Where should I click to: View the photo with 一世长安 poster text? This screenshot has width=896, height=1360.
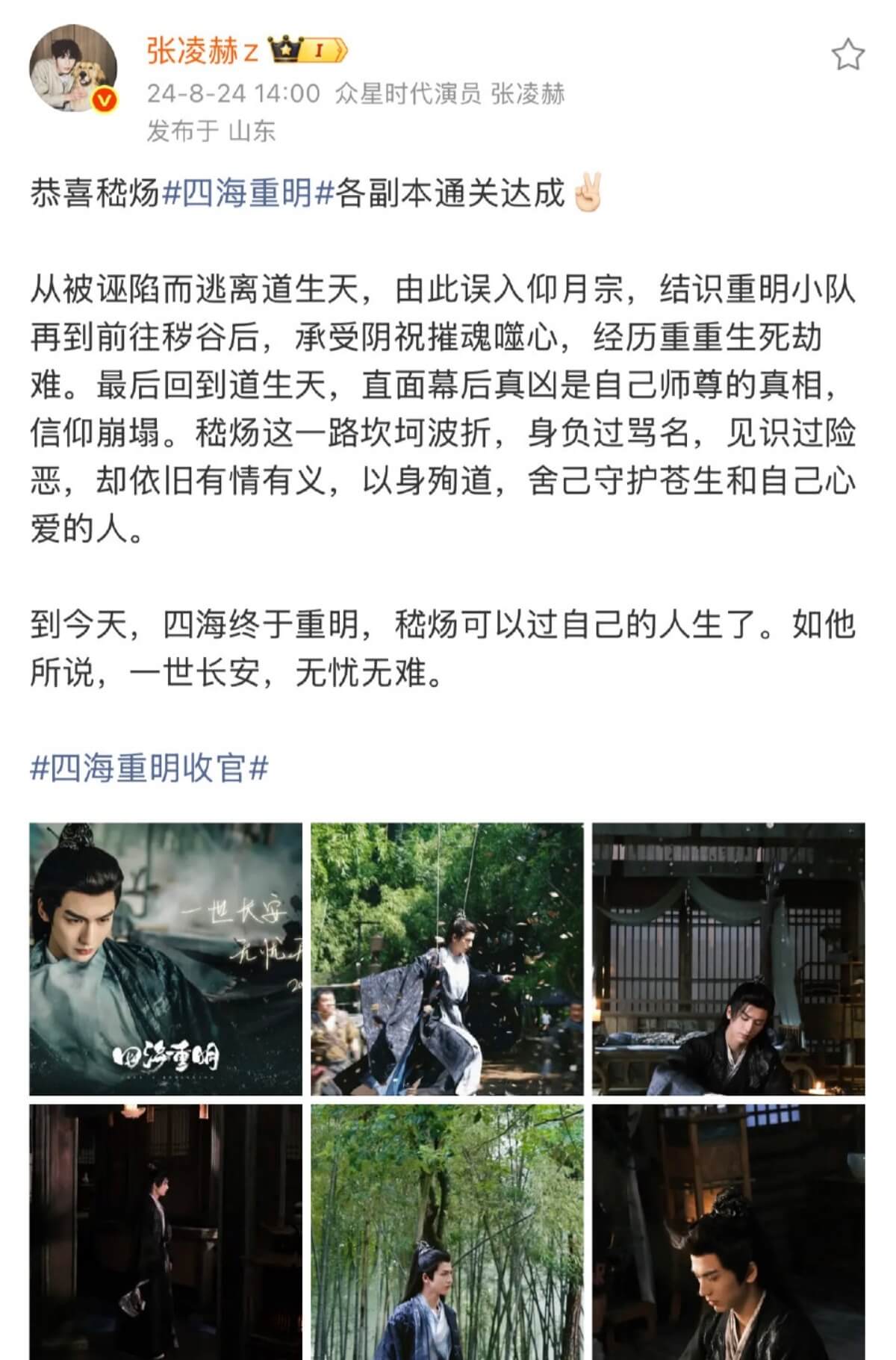[166, 959]
